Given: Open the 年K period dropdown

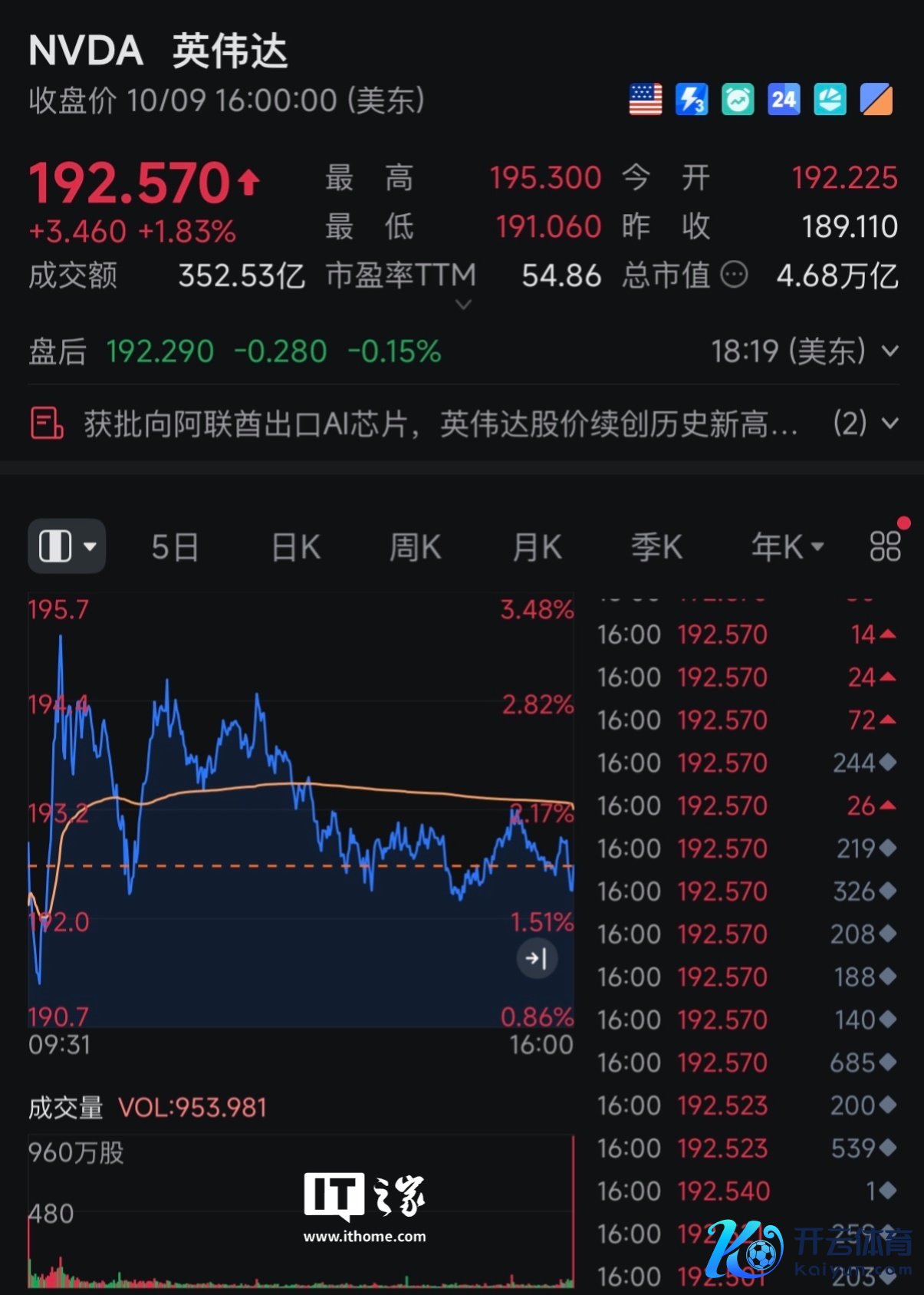Looking at the screenshot, I should [787, 547].
